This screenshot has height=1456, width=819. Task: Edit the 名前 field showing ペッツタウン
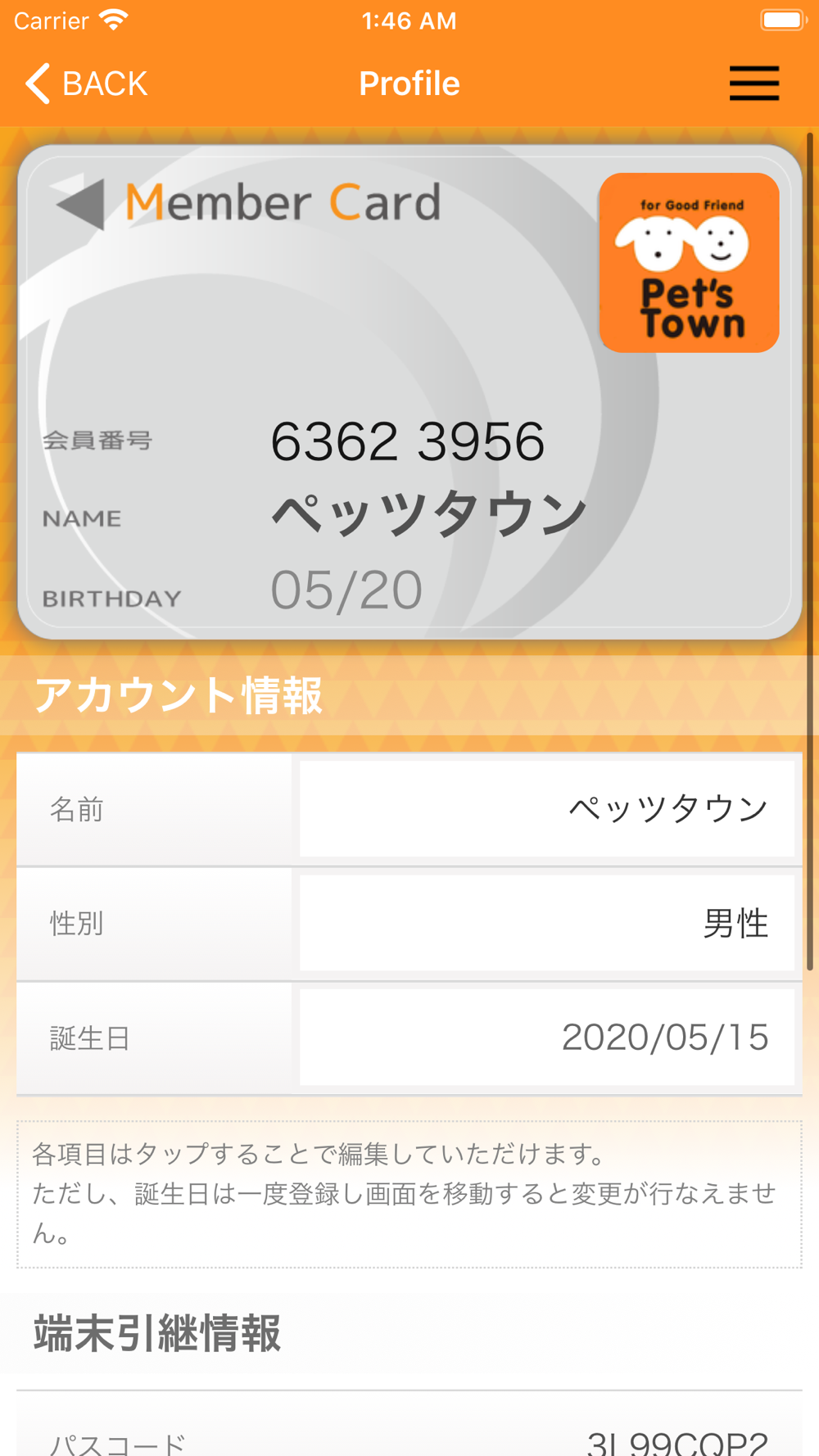tap(547, 809)
